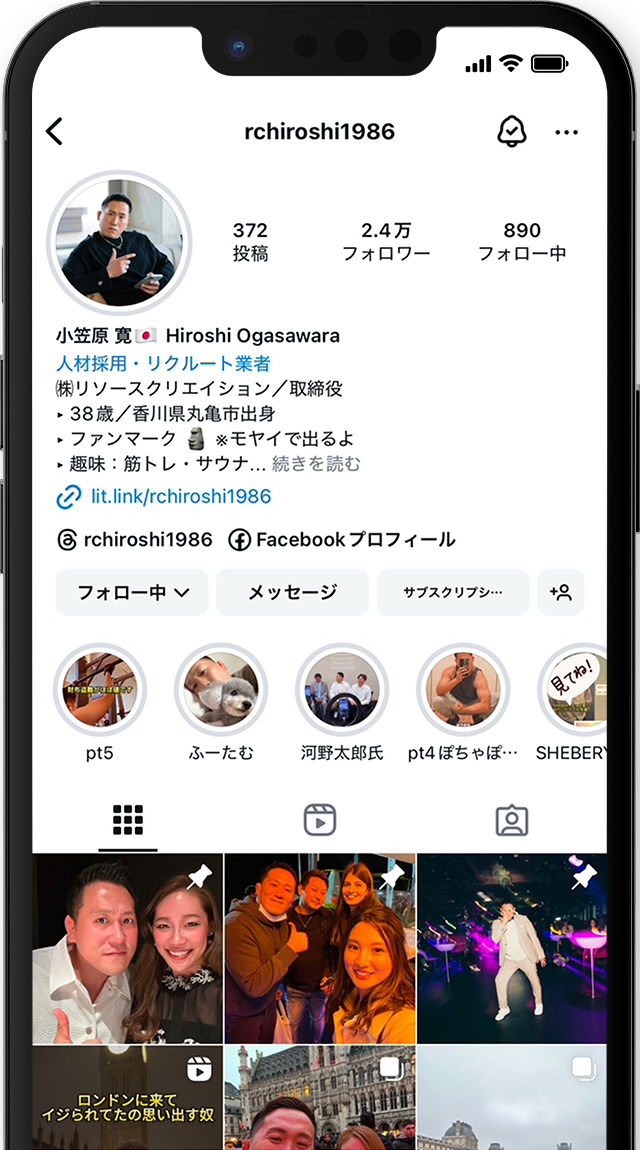Open the 河野太郎氏 story highlight
Viewport: 640px width, 1150px height.
click(342, 690)
